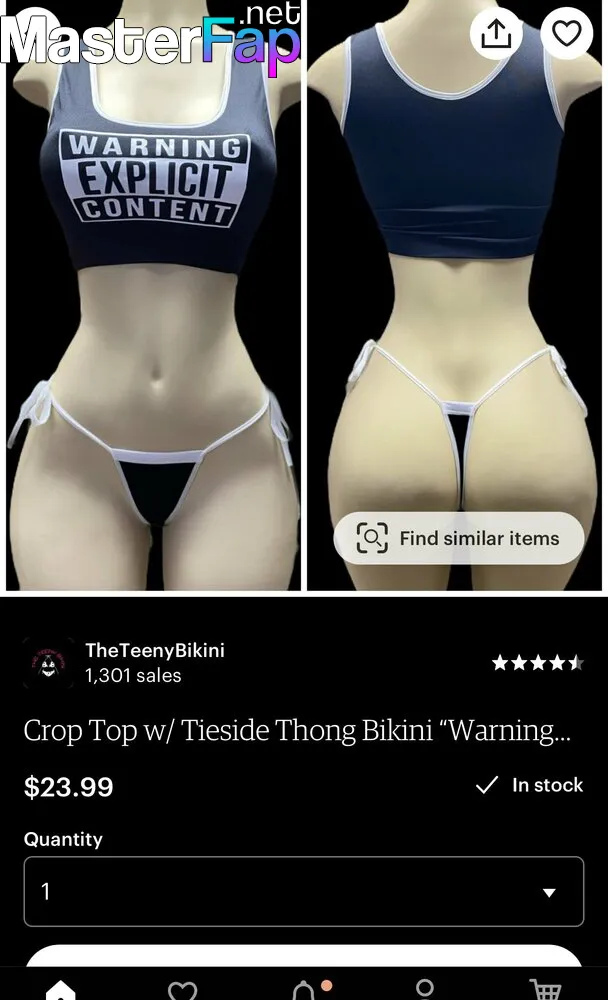The image size is (608, 1000).
Task: Open the shopping cart tab
Action: (545, 989)
